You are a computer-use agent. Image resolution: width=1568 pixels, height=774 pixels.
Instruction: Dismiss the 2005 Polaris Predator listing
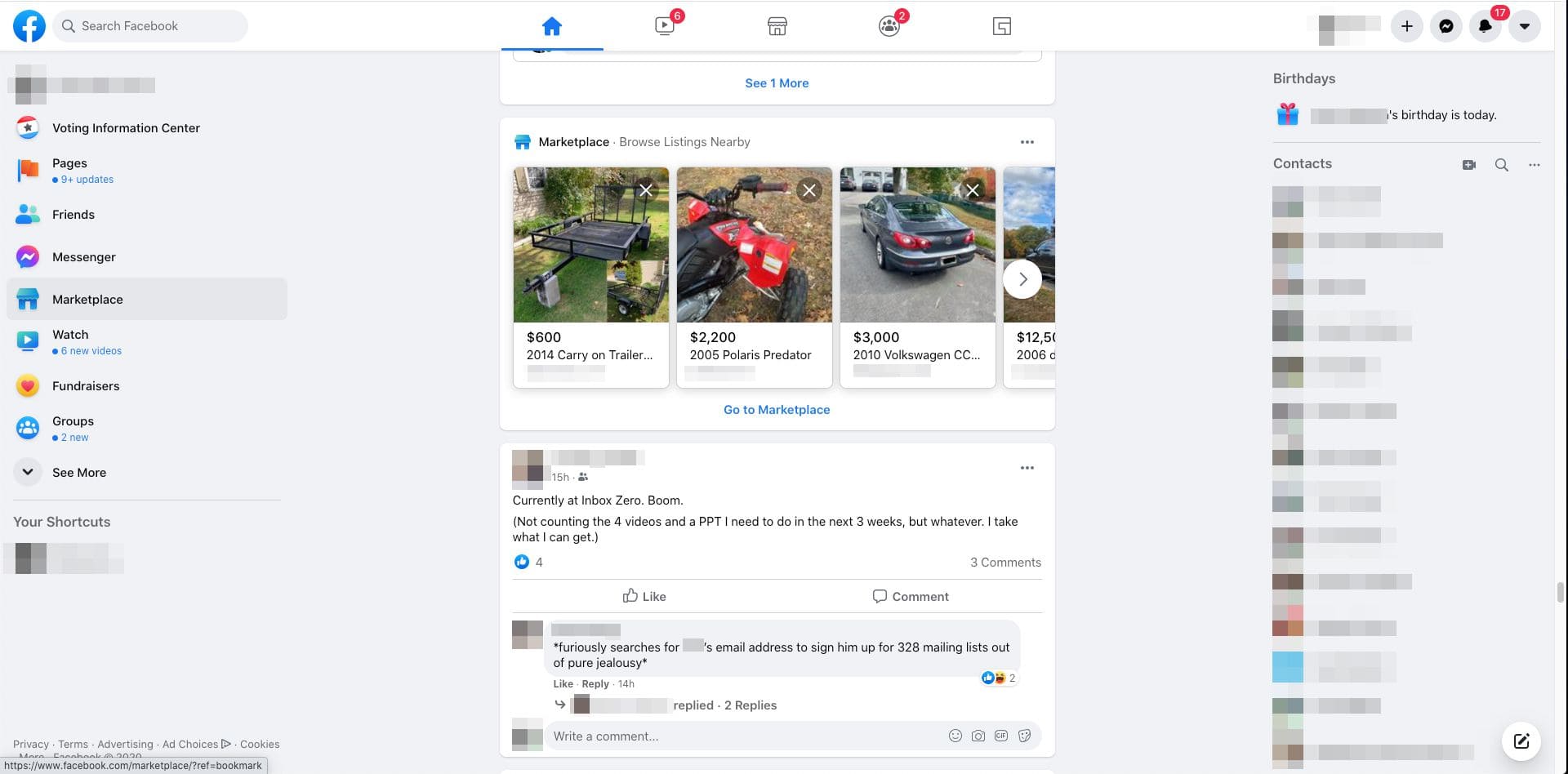tap(808, 190)
